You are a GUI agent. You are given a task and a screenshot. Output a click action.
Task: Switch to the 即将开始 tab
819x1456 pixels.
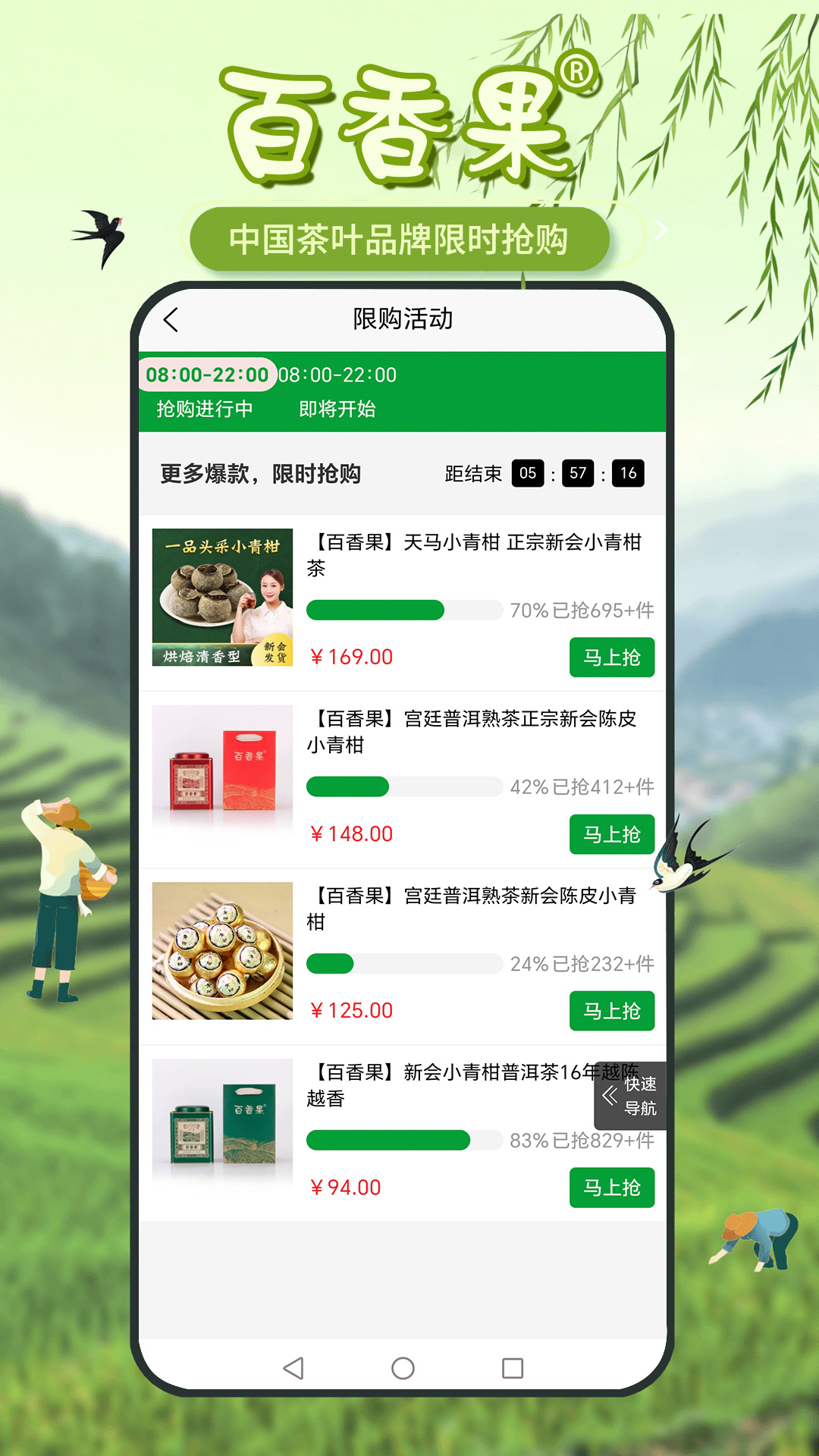pyautogui.click(x=338, y=409)
